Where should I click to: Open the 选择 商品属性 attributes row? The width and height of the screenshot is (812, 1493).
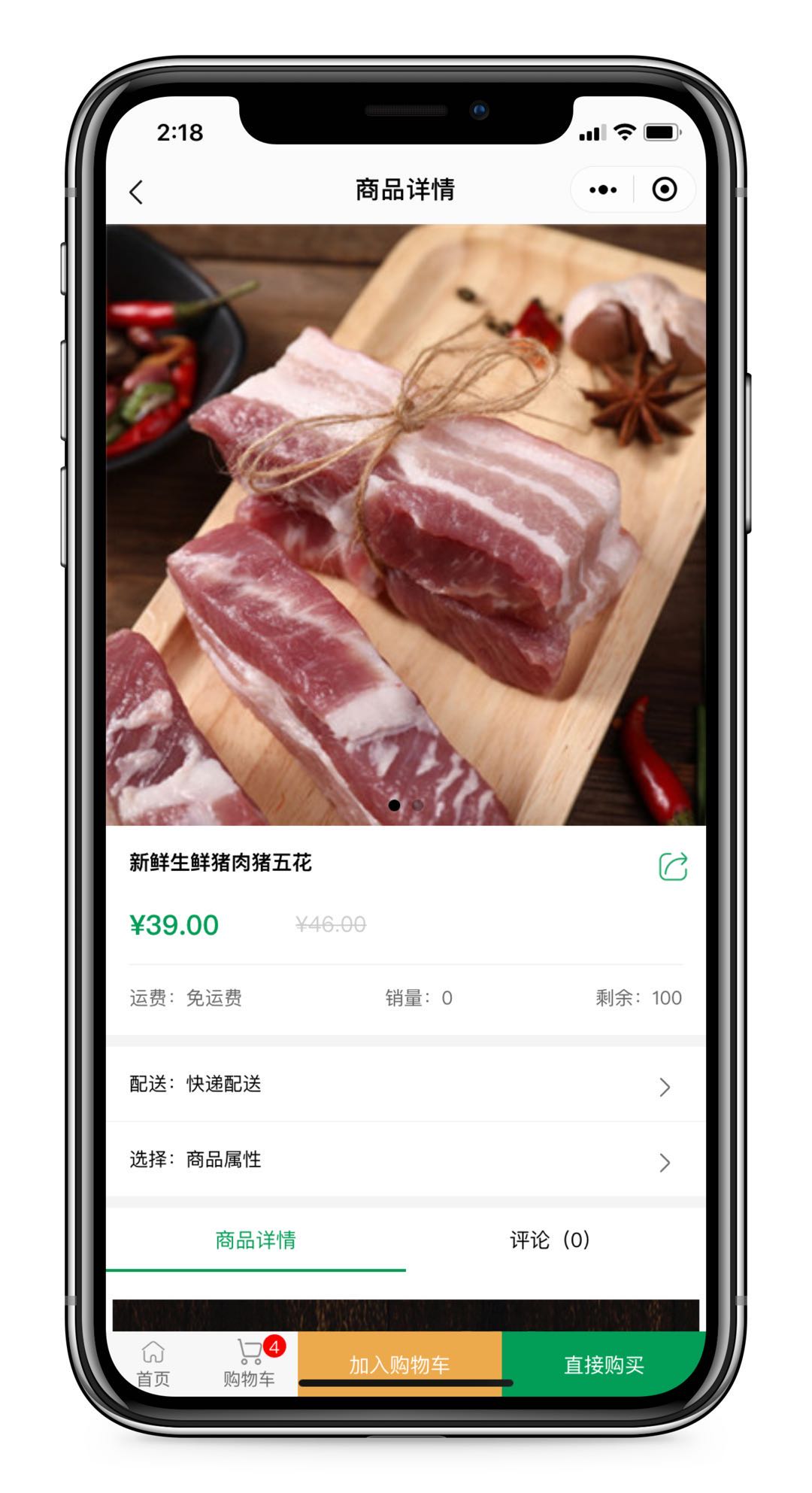coord(406,1160)
